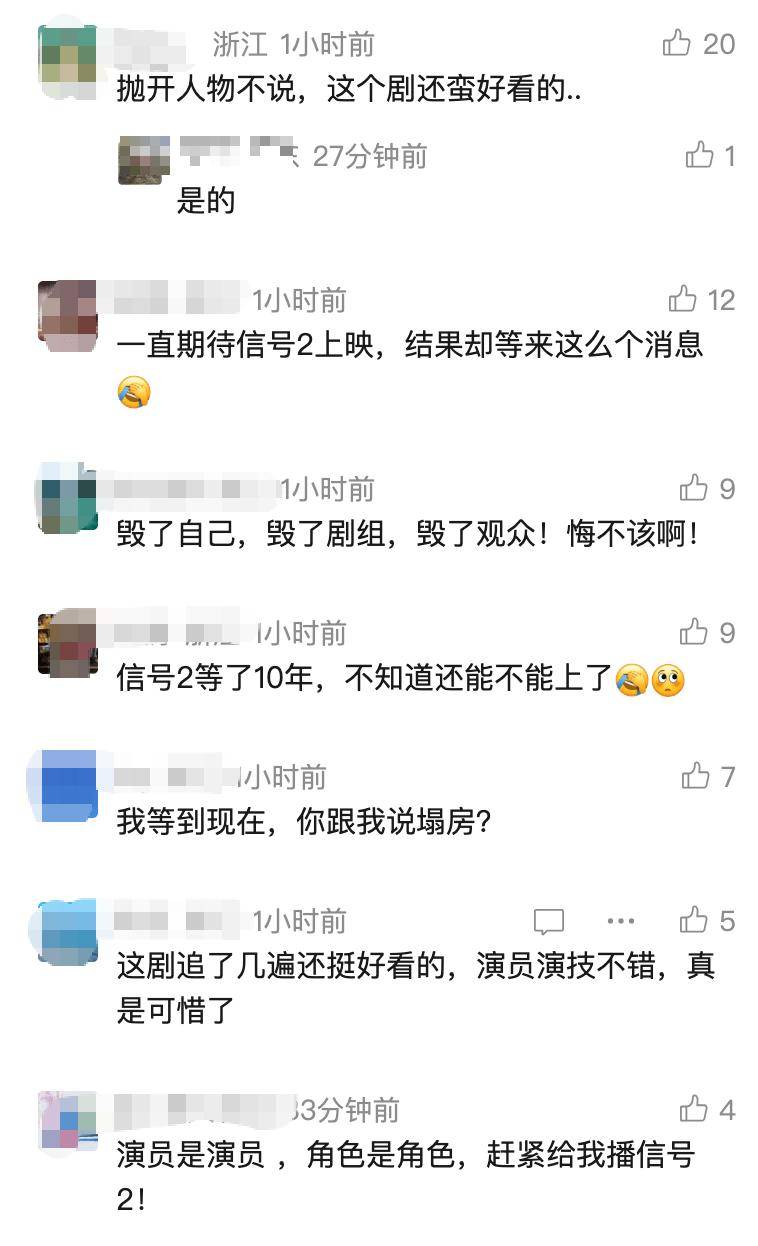Like the comment about '一直期待信号2上映'
Image resolution: width=758 pixels, height=1246 pixels.
click(x=683, y=299)
